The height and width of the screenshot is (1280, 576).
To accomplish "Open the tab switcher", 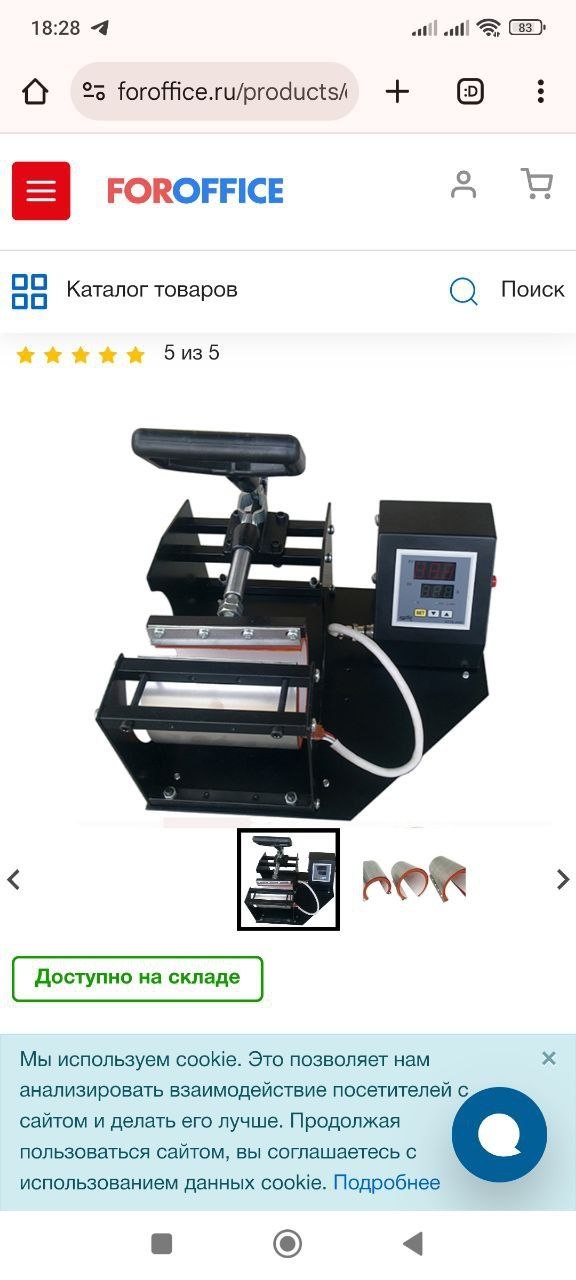I will click(x=470, y=92).
